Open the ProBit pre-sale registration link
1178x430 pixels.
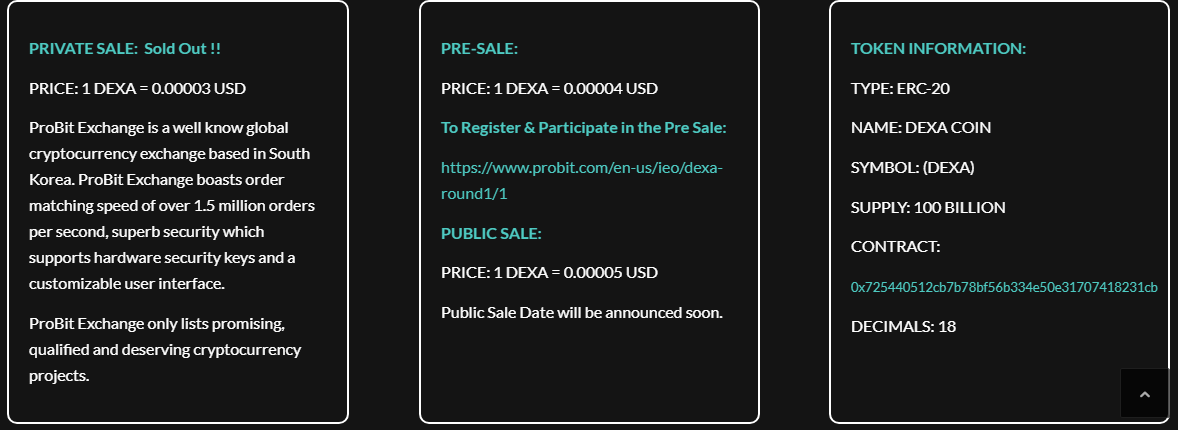tap(581, 167)
